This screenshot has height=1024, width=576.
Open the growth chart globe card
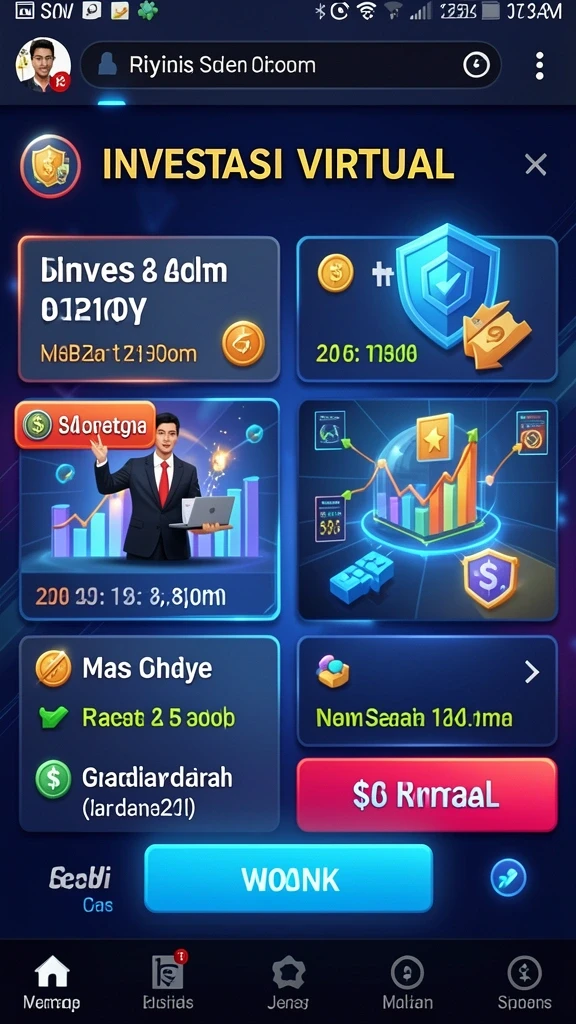tap(428, 509)
